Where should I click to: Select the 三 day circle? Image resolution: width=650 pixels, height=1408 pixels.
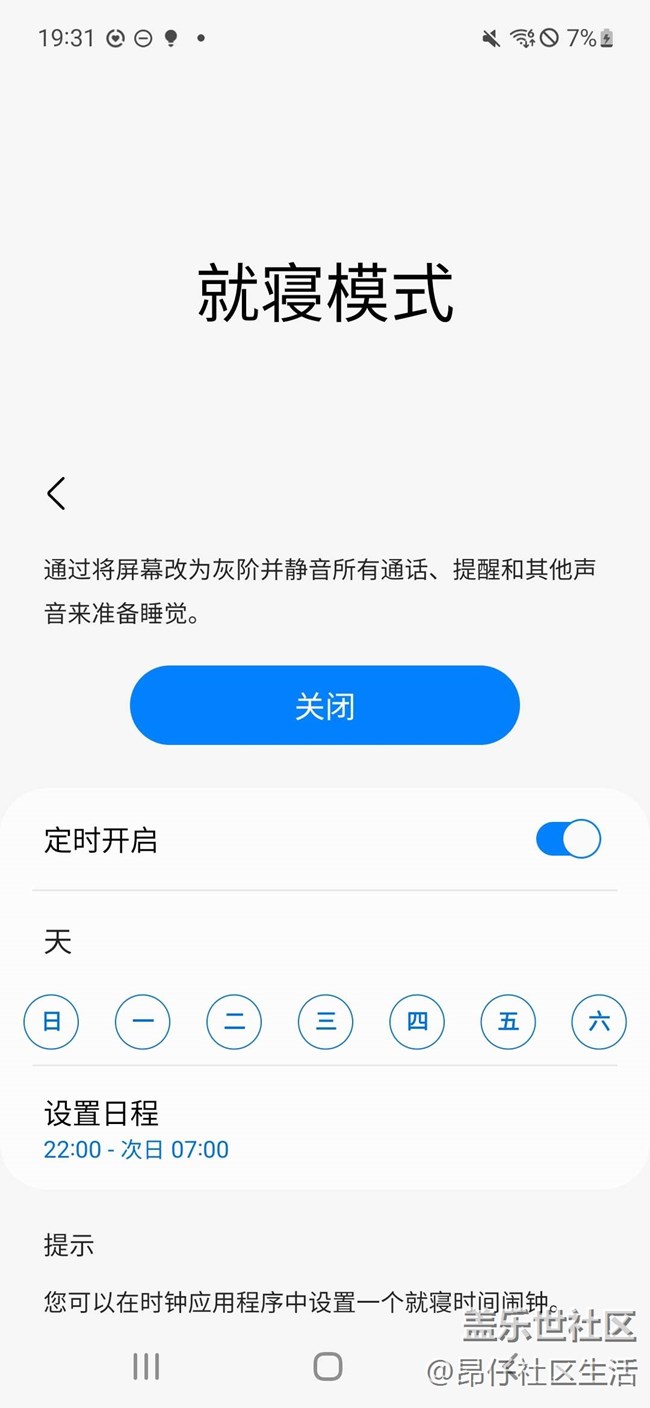(x=326, y=1021)
